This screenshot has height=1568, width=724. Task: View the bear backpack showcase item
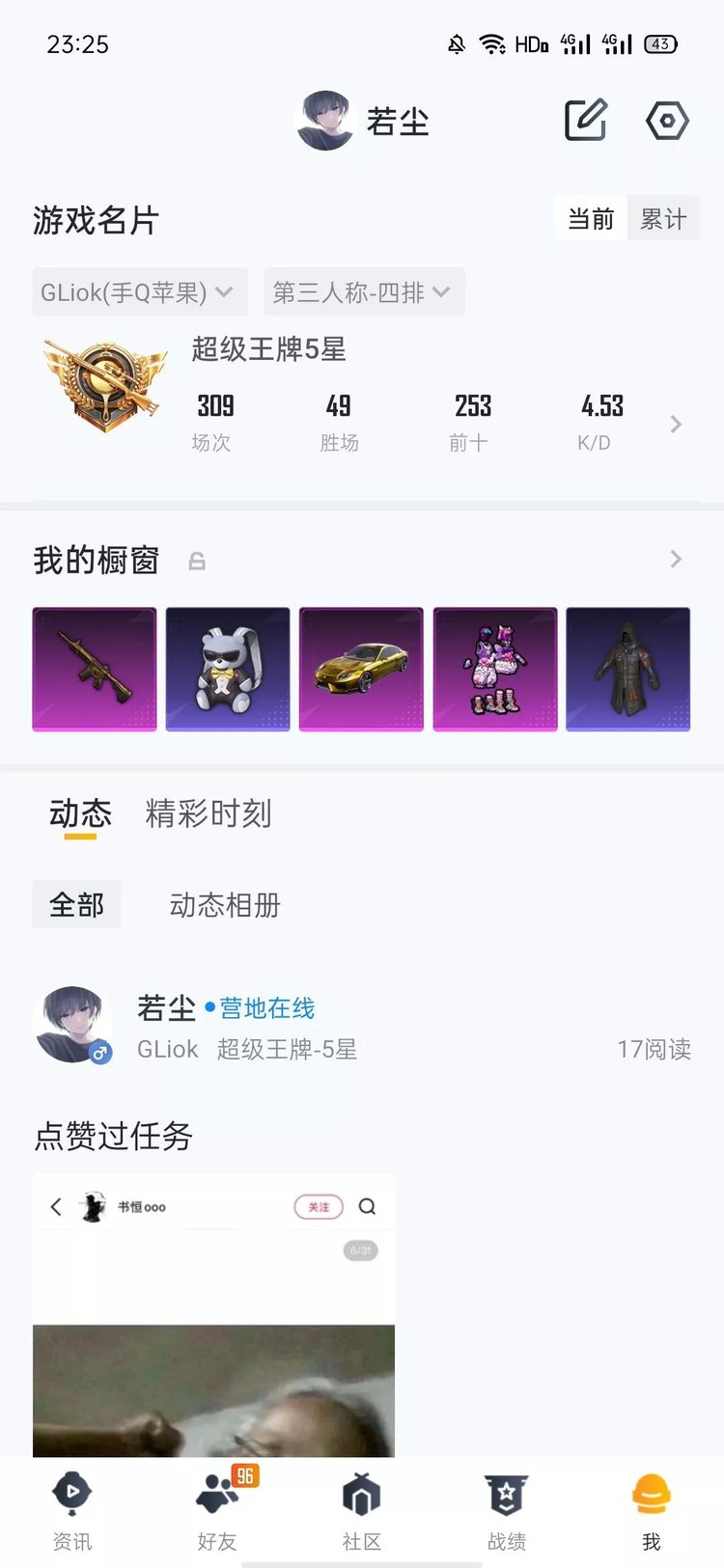(x=228, y=669)
